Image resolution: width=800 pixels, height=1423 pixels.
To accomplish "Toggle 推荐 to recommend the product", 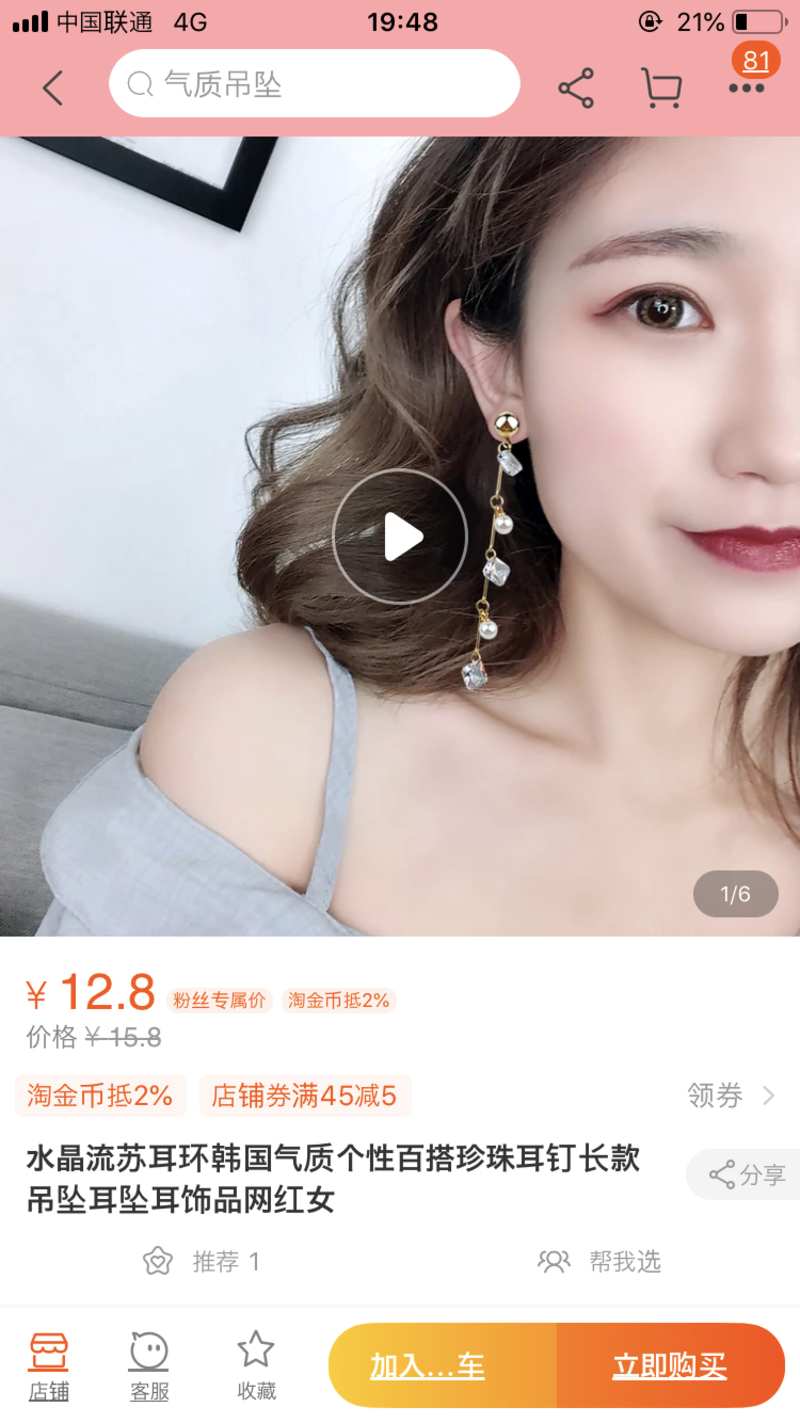I will pos(200,1261).
